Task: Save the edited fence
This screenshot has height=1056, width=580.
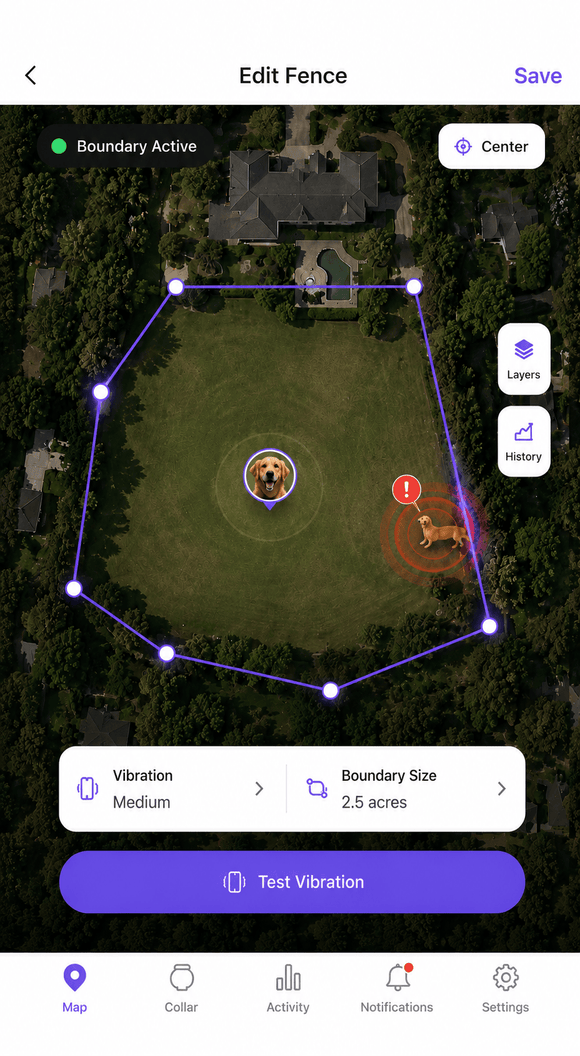Action: [x=538, y=75]
